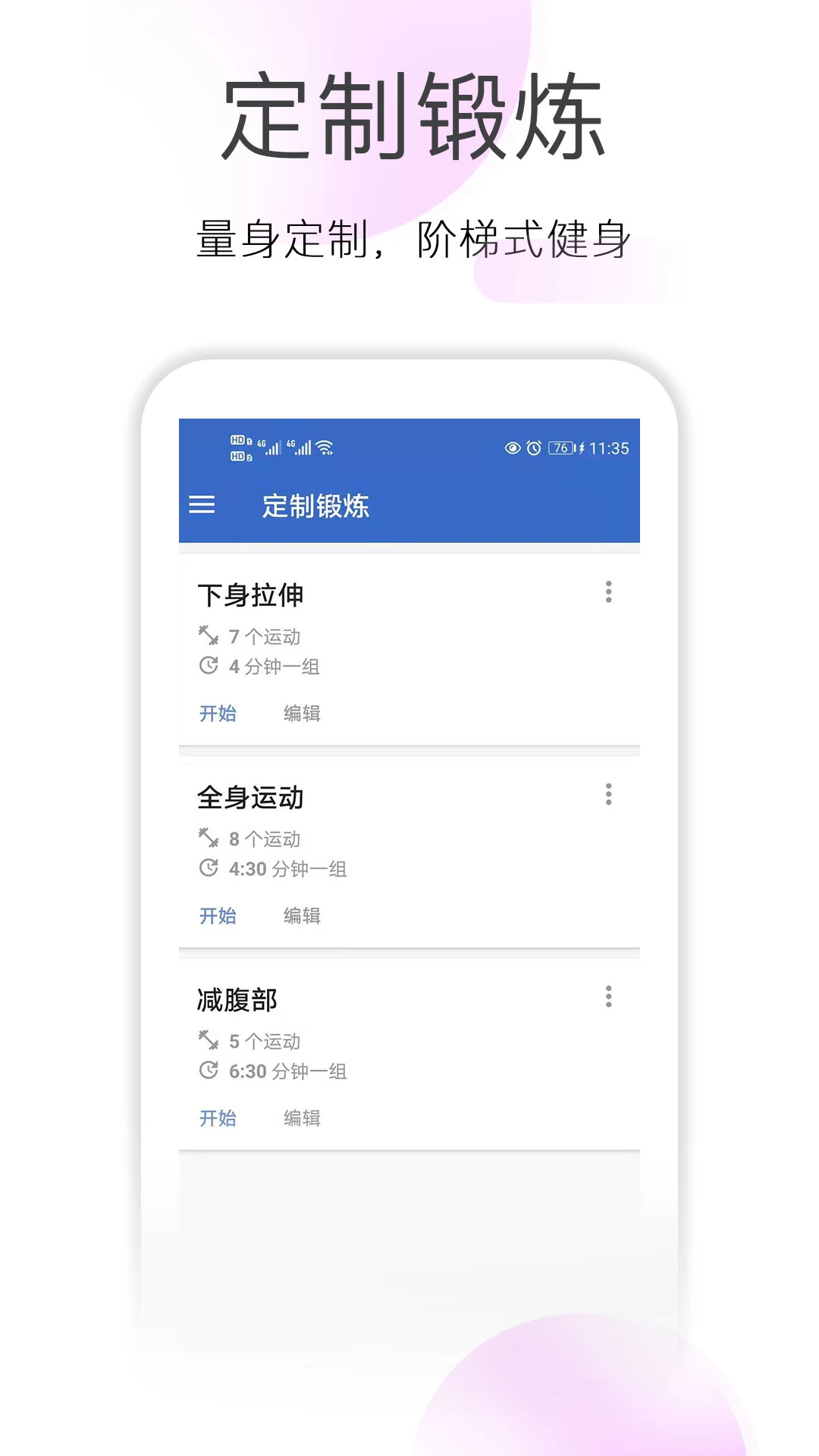Viewport: 819px width, 1456px height.
Task: Click the dumbbell icon in 全身运动 card
Action: [x=209, y=839]
